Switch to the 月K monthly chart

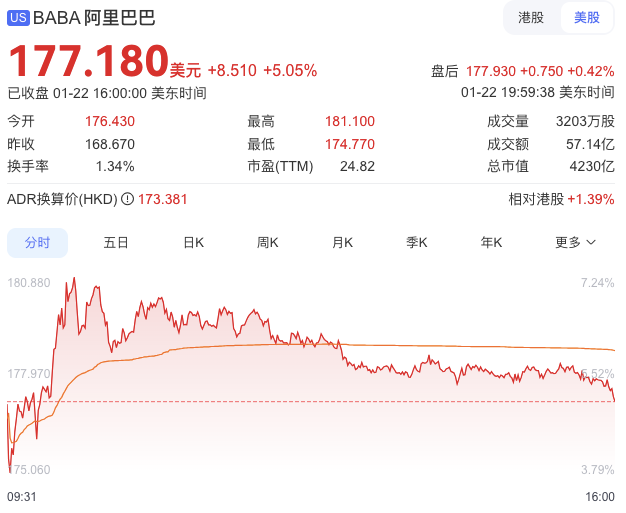(x=342, y=242)
